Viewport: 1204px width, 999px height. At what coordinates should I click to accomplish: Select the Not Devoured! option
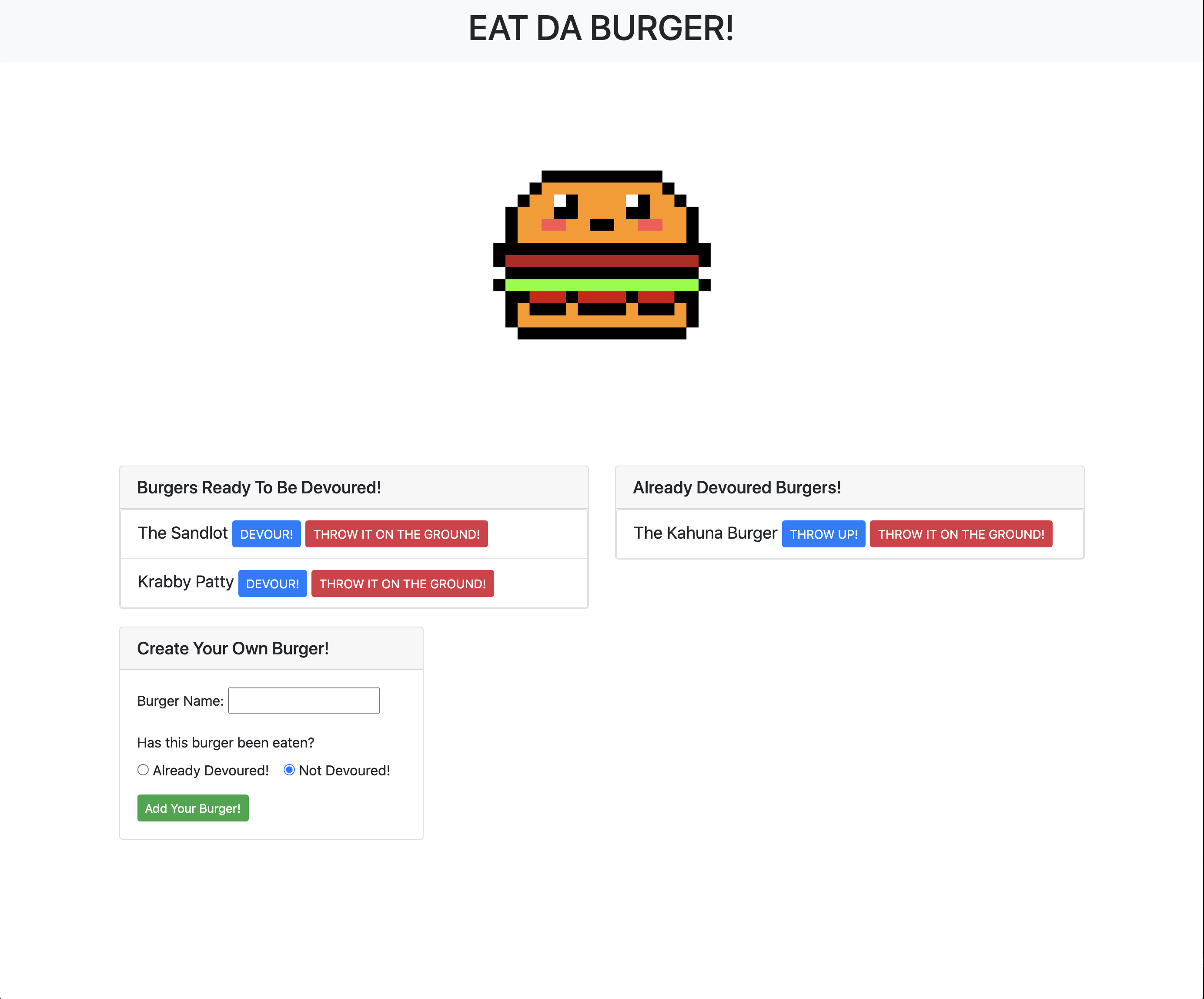pos(290,770)
